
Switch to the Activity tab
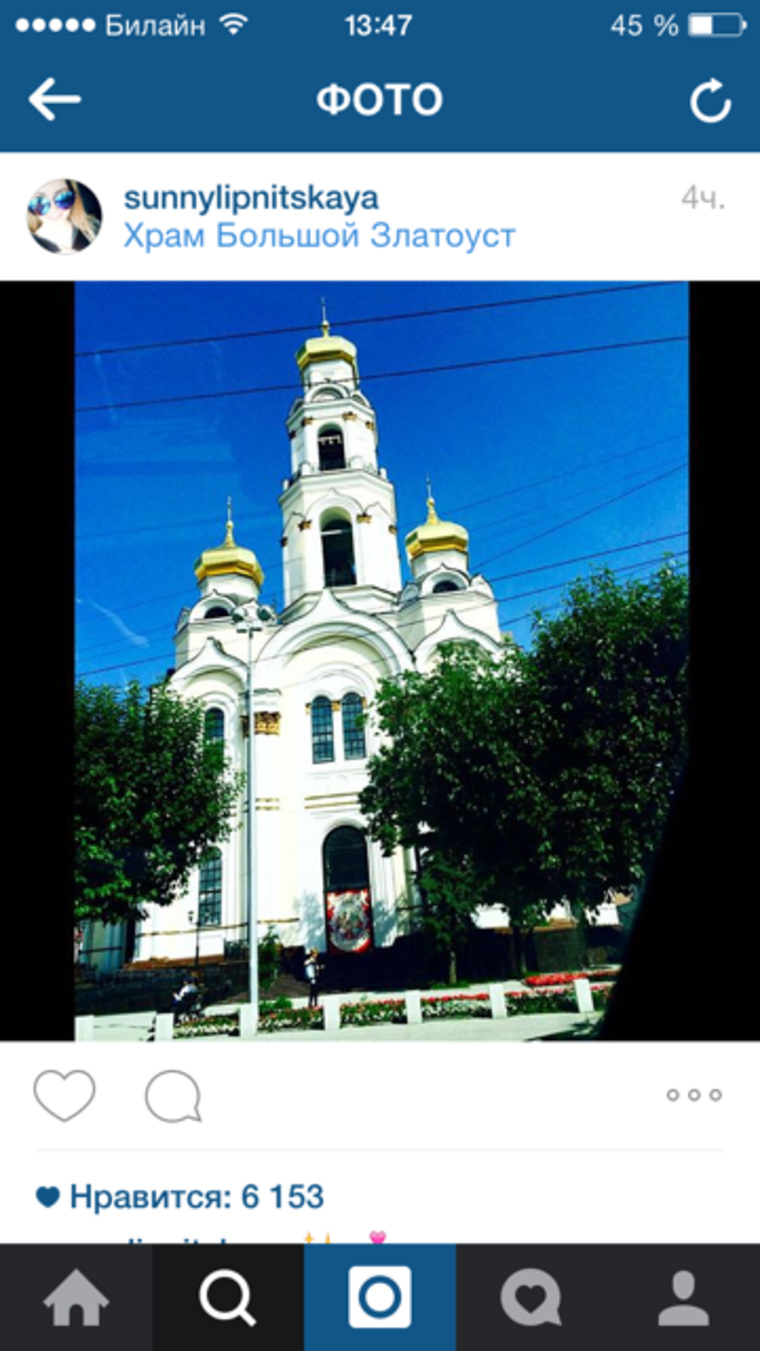pyautogui.click(x=531, y=1298)
